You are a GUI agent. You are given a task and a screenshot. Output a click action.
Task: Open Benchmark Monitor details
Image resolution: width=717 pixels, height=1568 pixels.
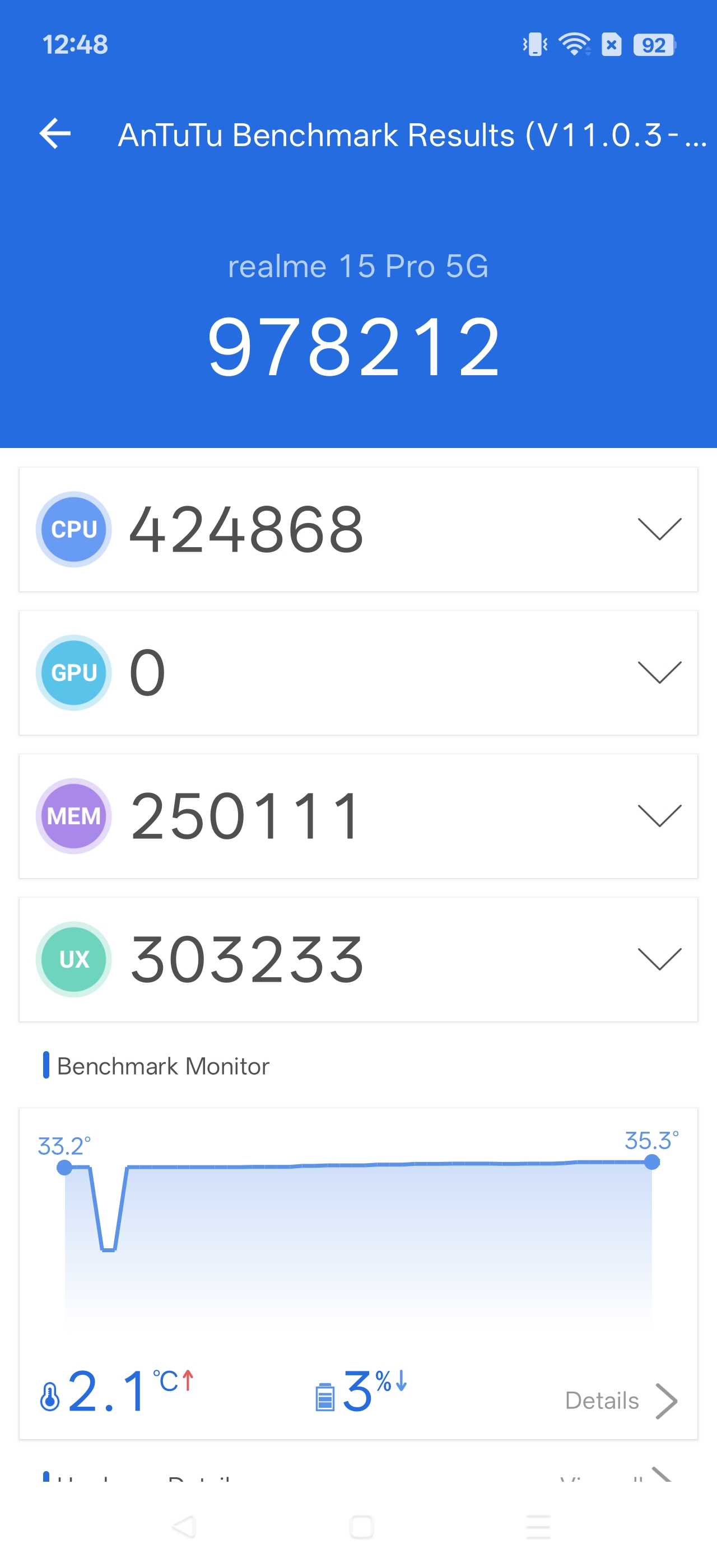[x=621, y=1401]
